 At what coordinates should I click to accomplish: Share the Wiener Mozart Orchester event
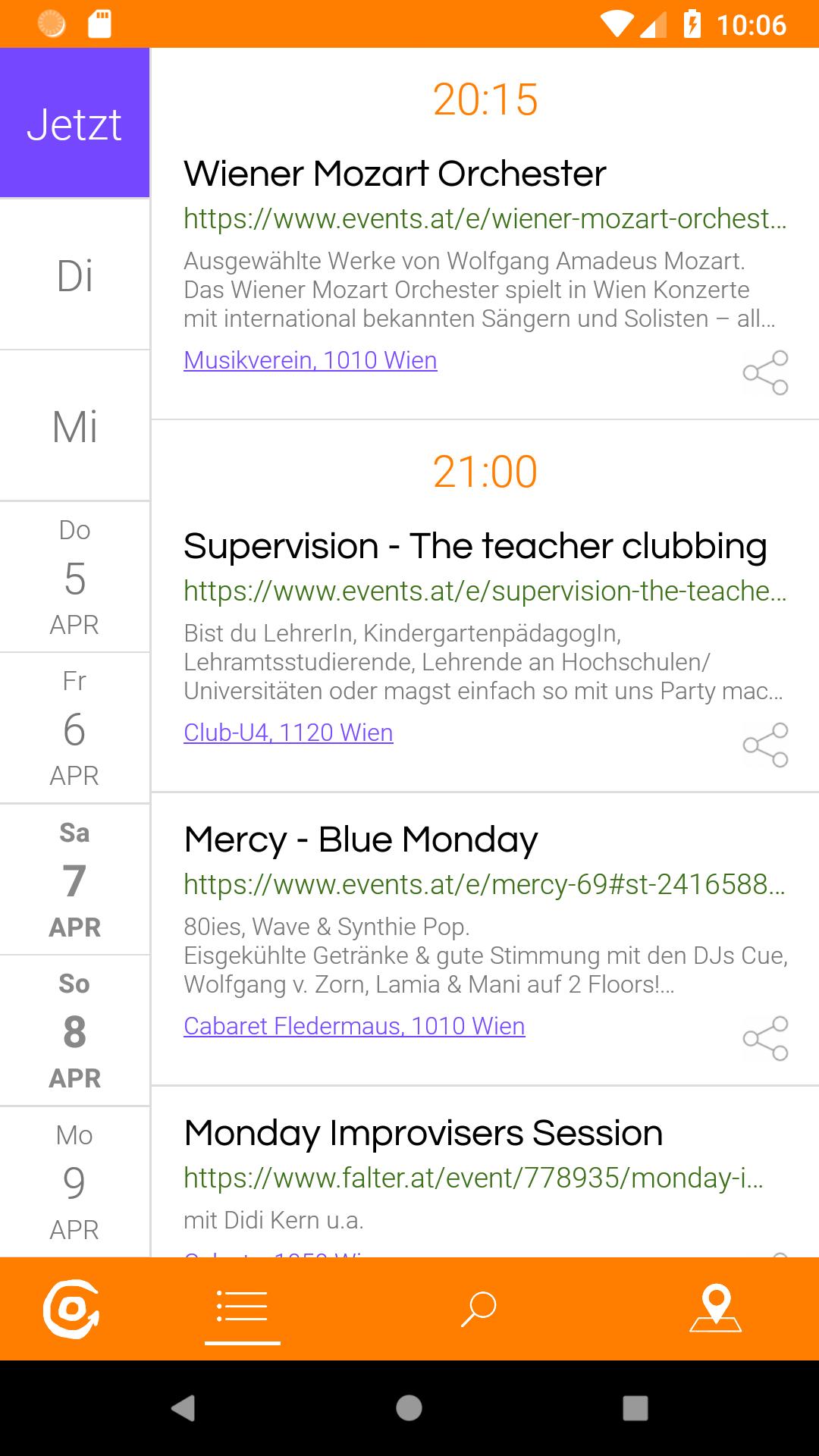[765, 372]
